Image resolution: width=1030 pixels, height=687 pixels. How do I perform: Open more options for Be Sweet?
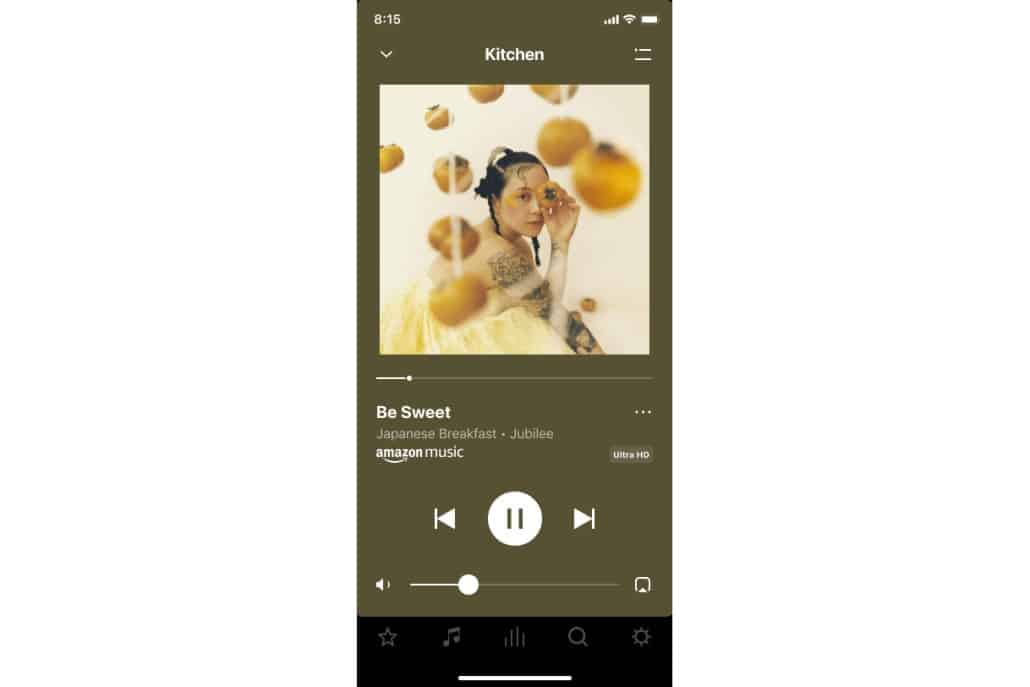642,412
